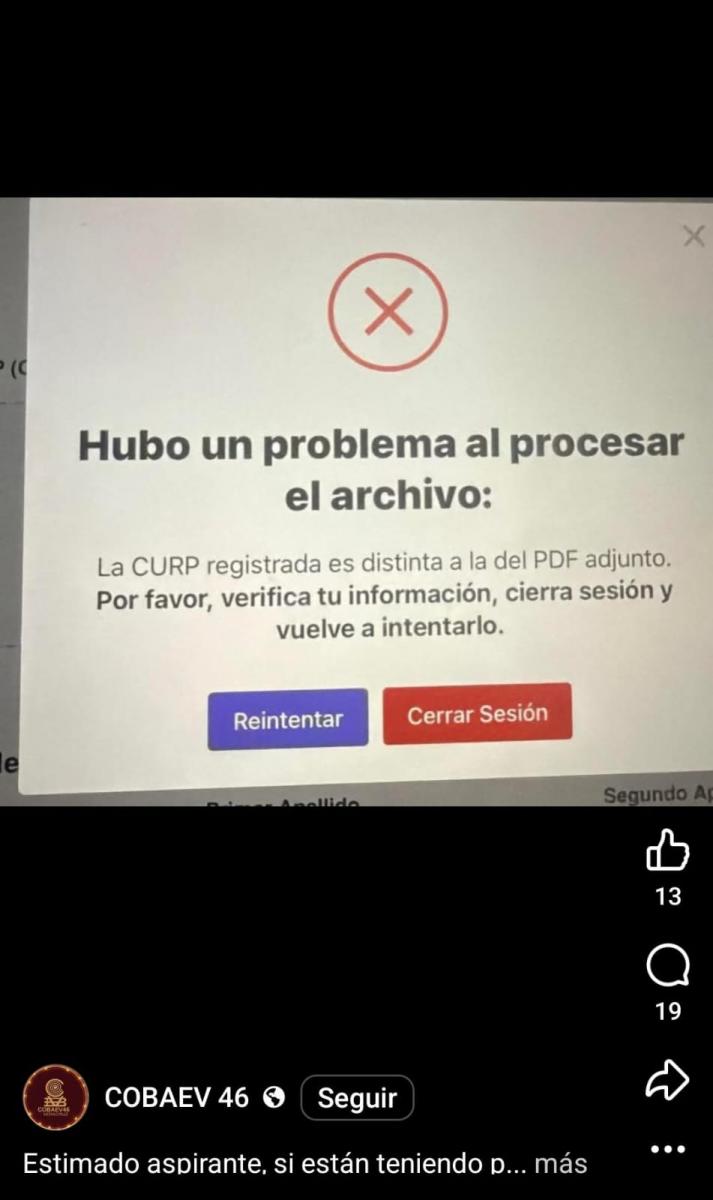This screenshot has height=1200, width=713.
Task: Share this post
Action: click(x=668, y=1078)
